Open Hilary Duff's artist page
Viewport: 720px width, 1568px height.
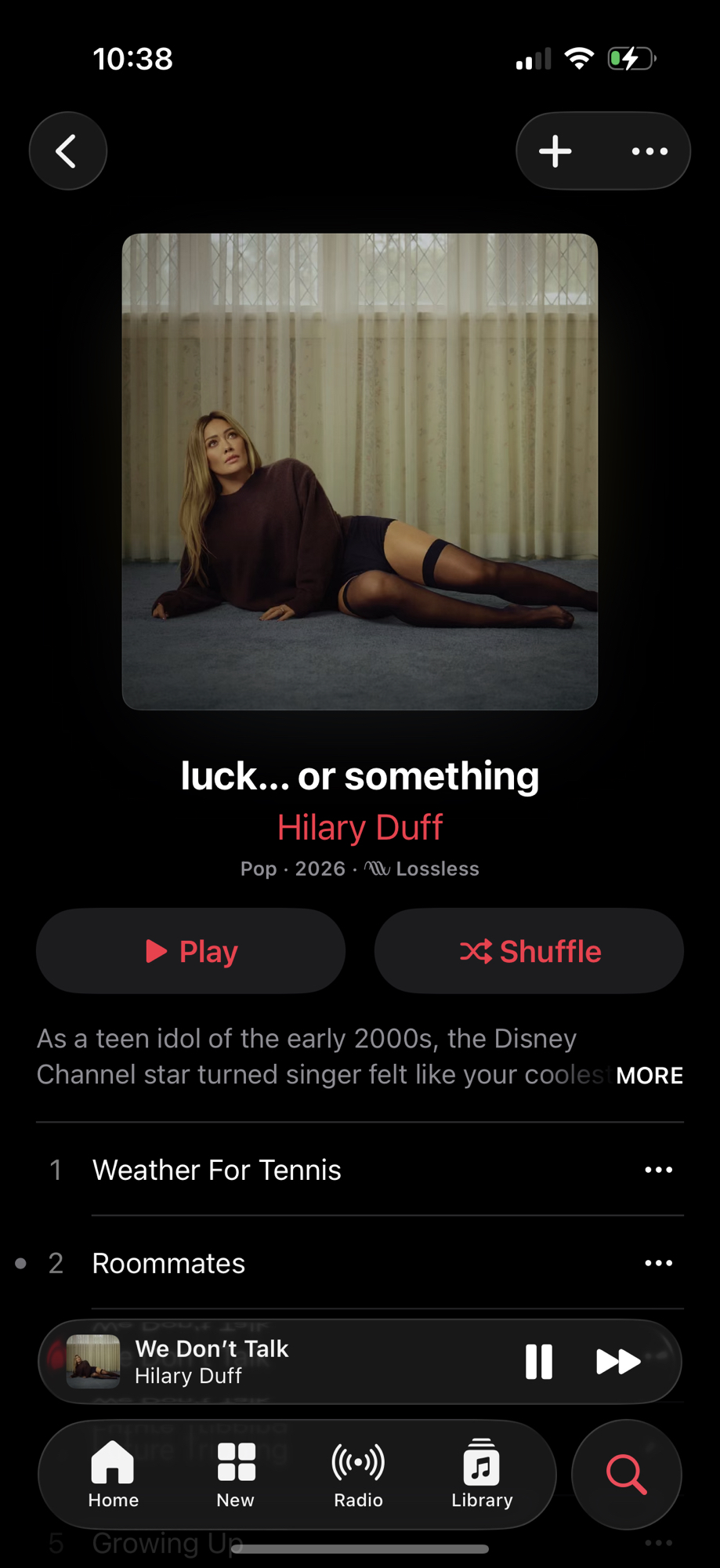click(360, 828)
